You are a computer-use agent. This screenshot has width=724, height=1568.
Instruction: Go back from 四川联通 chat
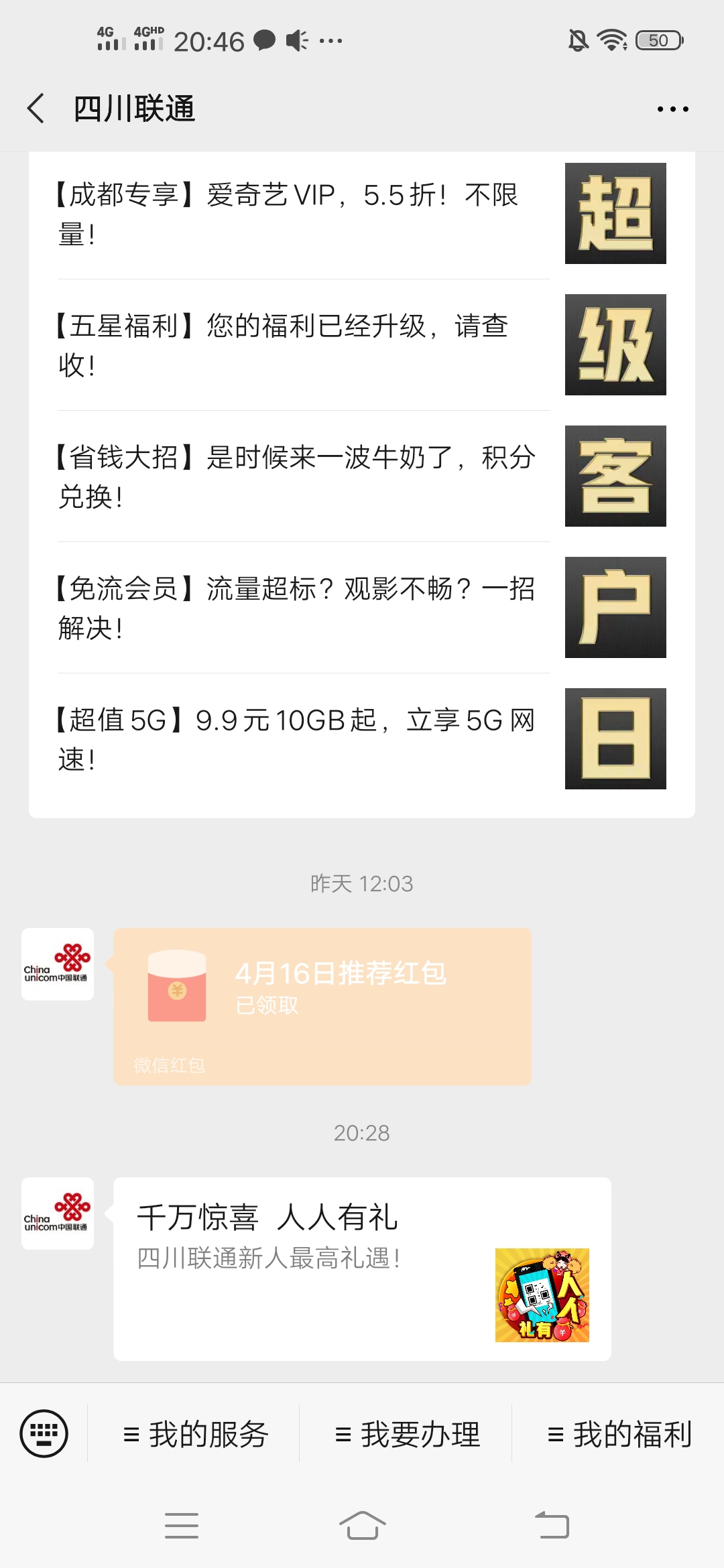tap(37, 109)
